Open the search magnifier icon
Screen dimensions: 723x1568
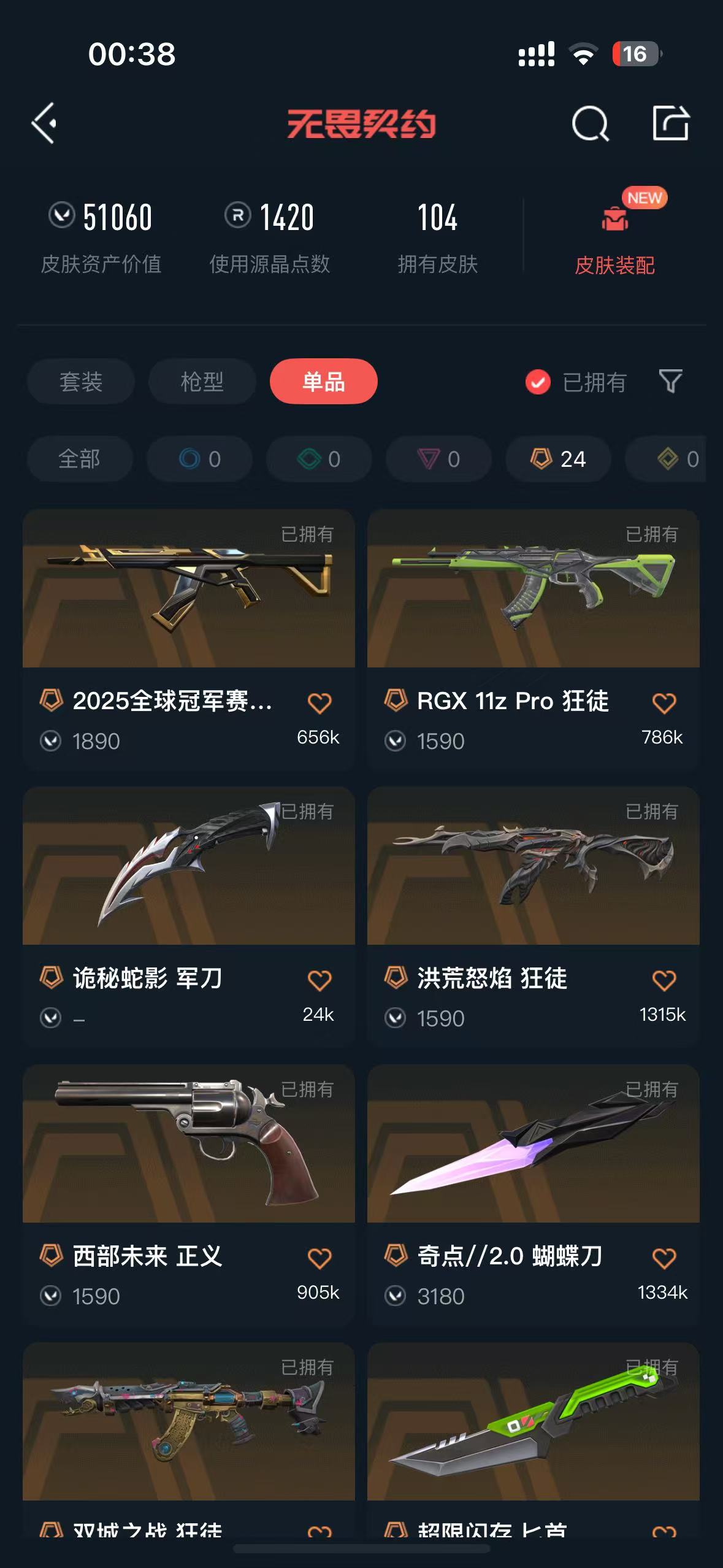pos(590,123)
